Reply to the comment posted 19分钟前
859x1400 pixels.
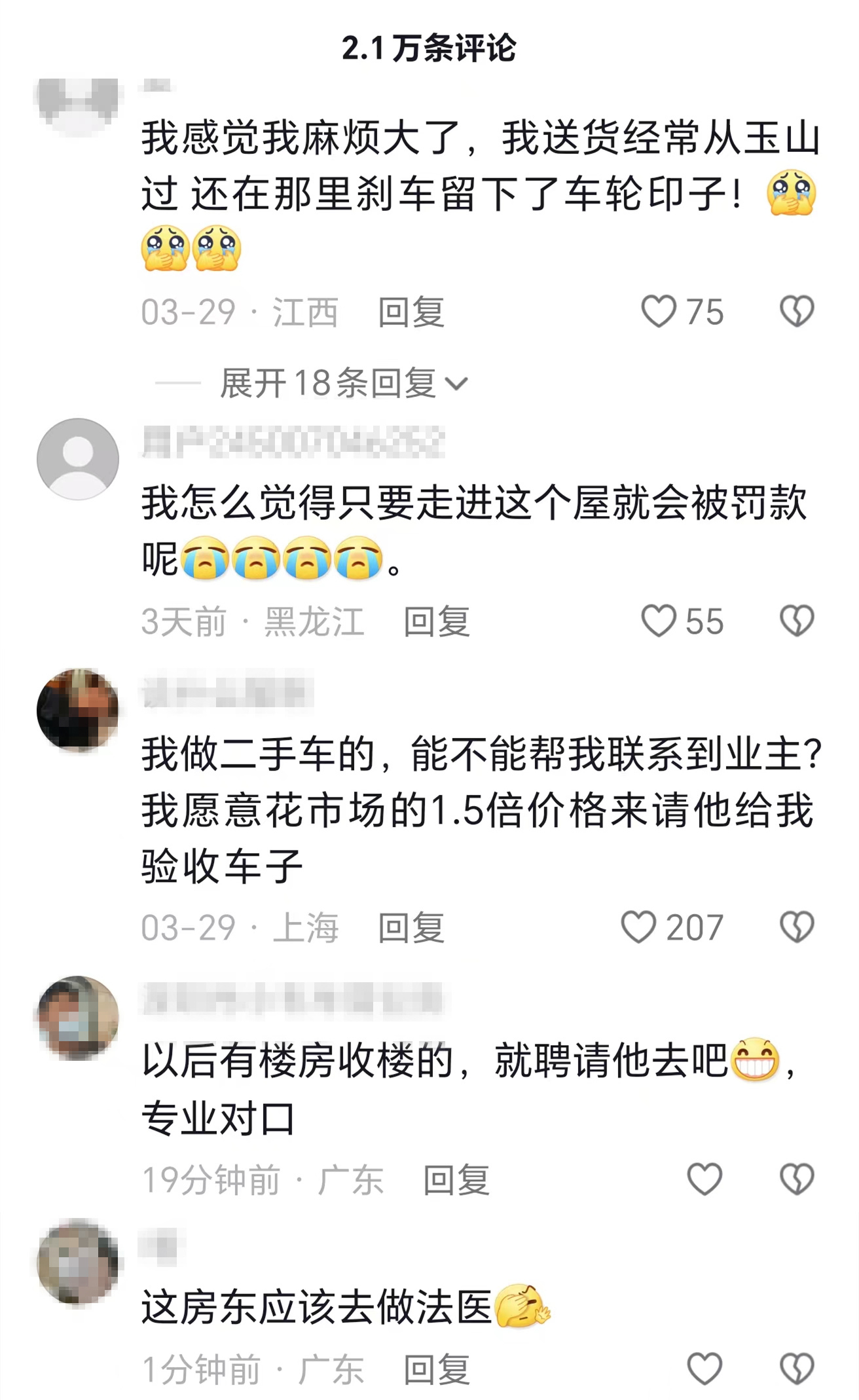coord(456,1180)
